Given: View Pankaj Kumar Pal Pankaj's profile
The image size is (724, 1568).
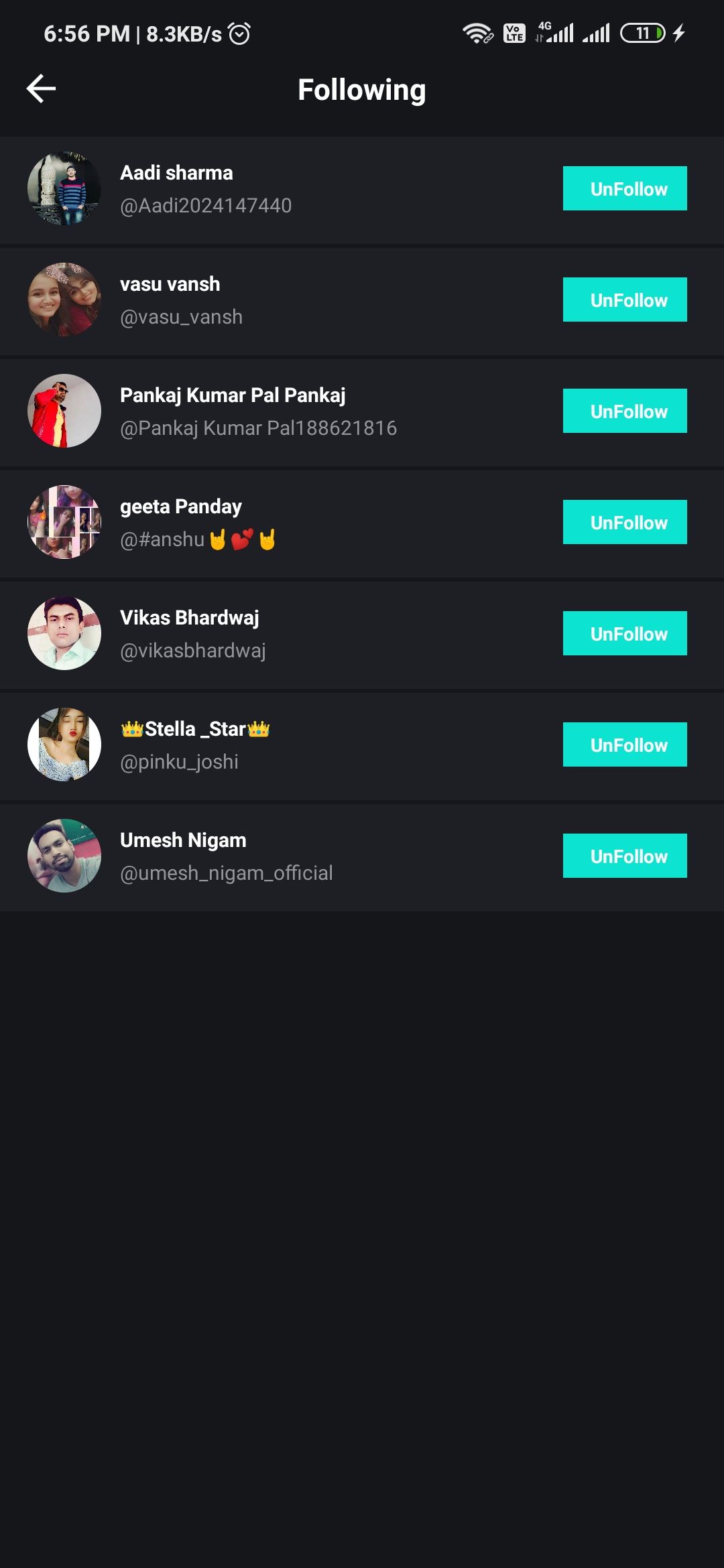Looking at the screenshot, I should 362,413.
